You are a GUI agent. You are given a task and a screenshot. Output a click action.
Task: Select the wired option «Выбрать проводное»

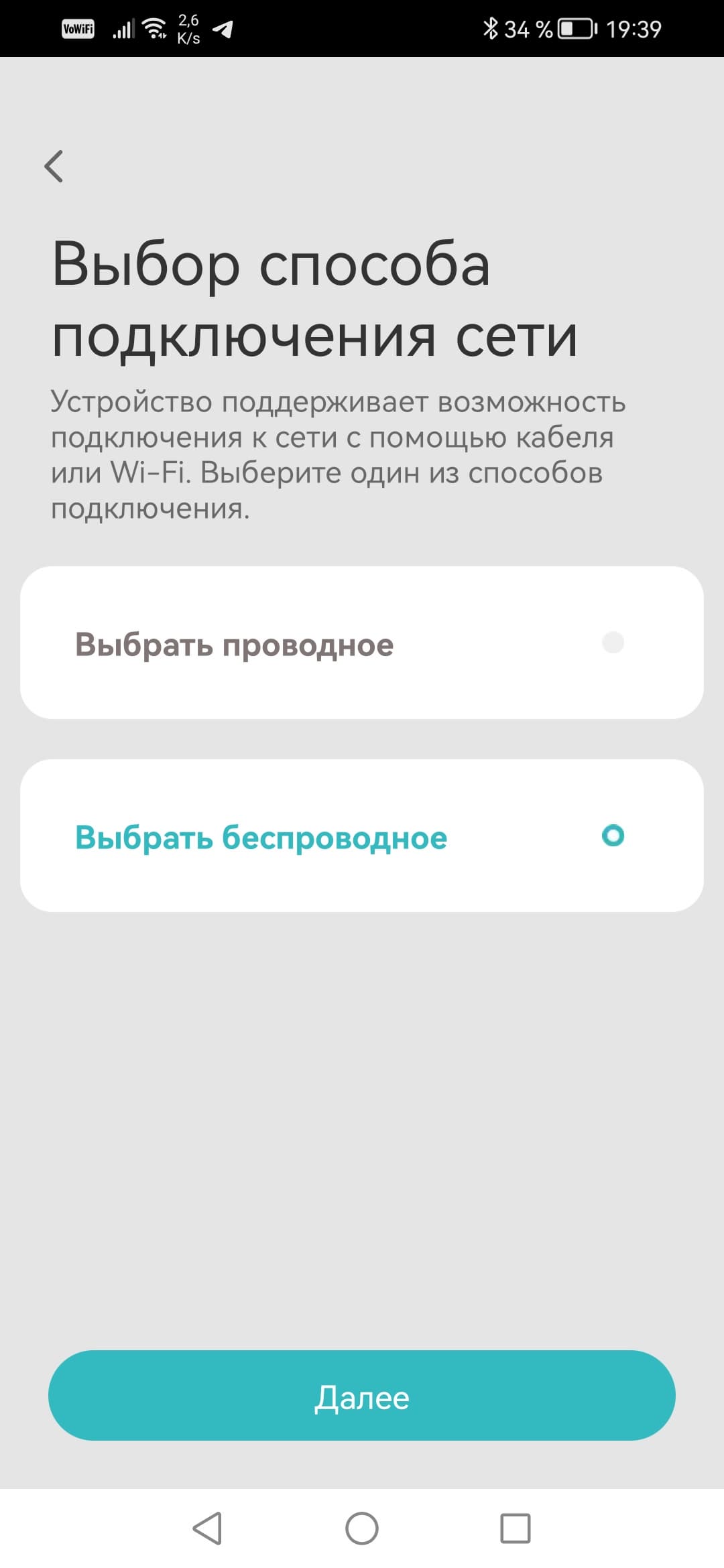362,643
